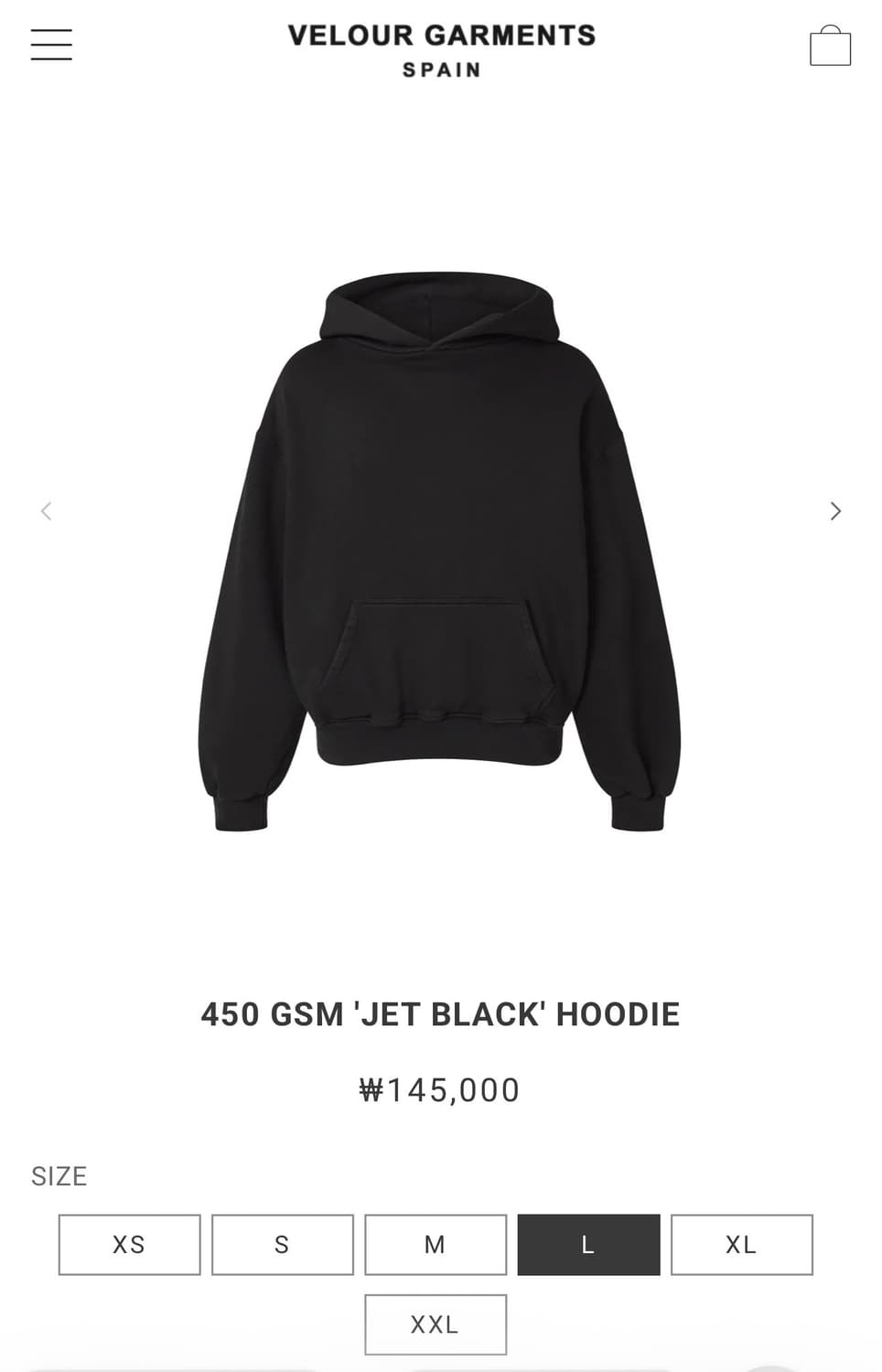Click the right chevron arrow
The height and width of the screenshot is (1372, 882).
[x=835, y=510]
